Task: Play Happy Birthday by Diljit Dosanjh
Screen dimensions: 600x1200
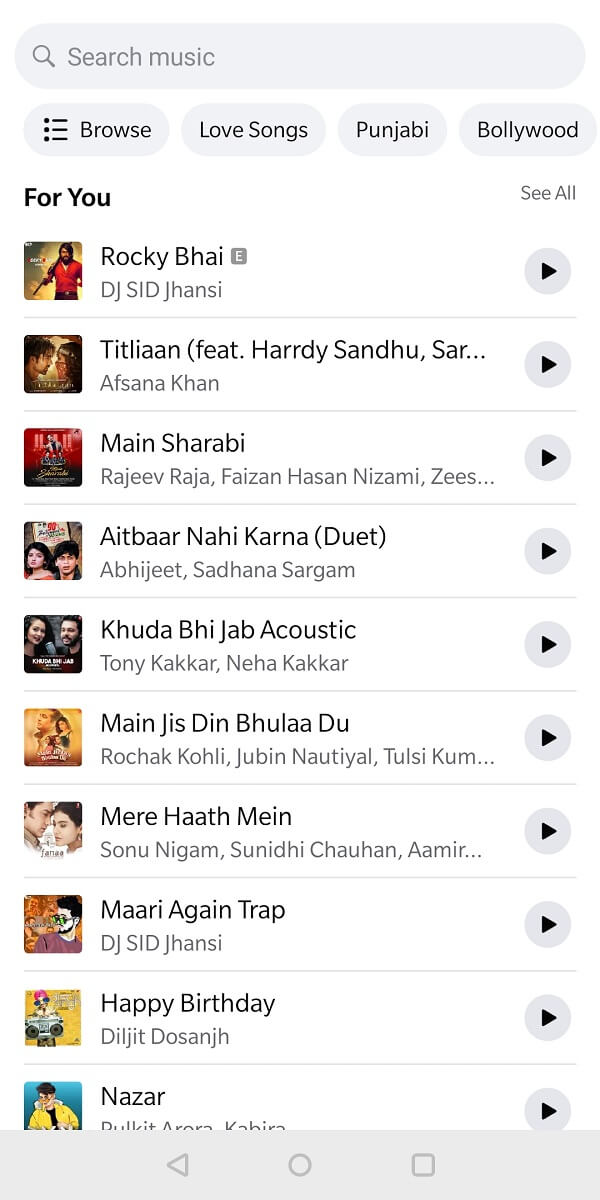Action: 548,1018
